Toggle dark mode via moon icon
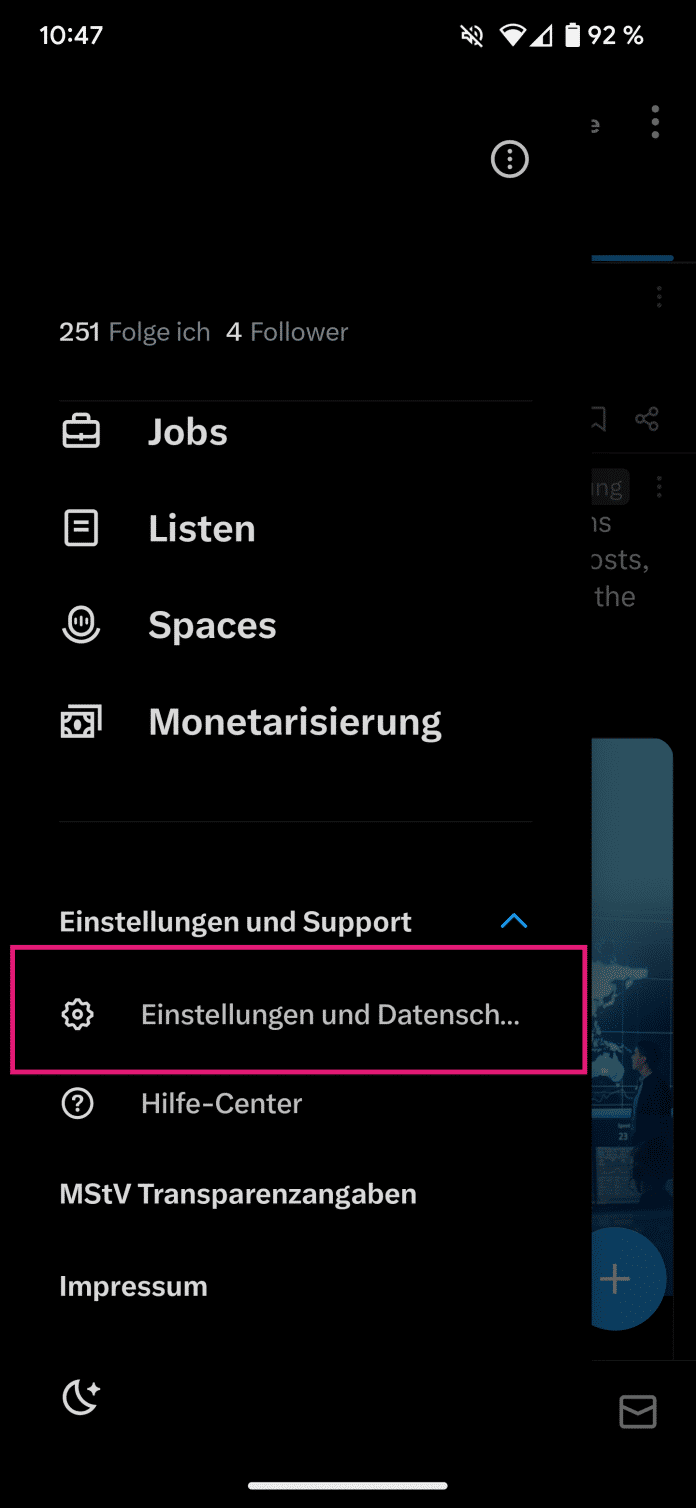The image size is (696, 1508). (81, 1397)
